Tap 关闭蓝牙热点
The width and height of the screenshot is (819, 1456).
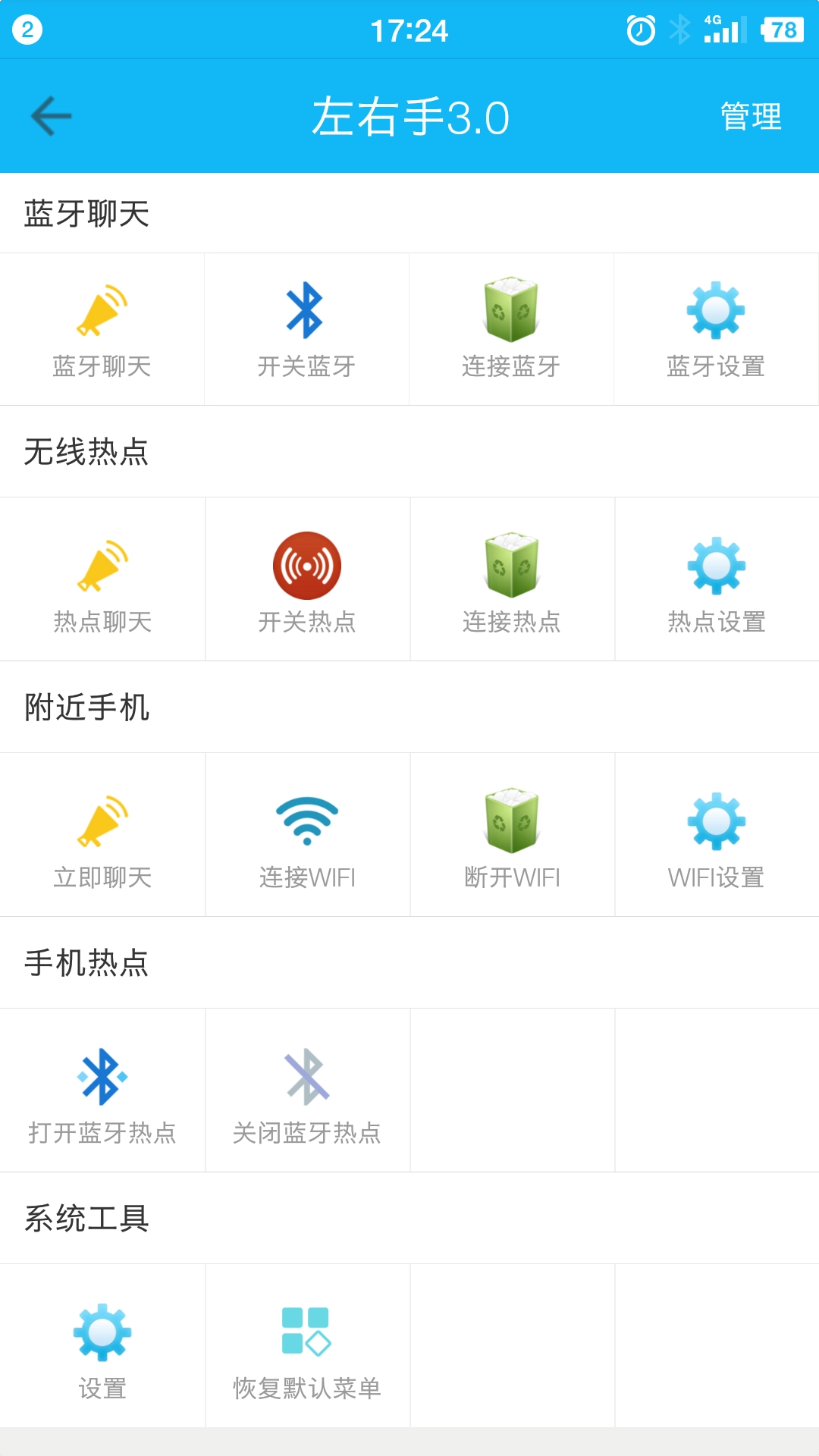tap(307, 1091)
